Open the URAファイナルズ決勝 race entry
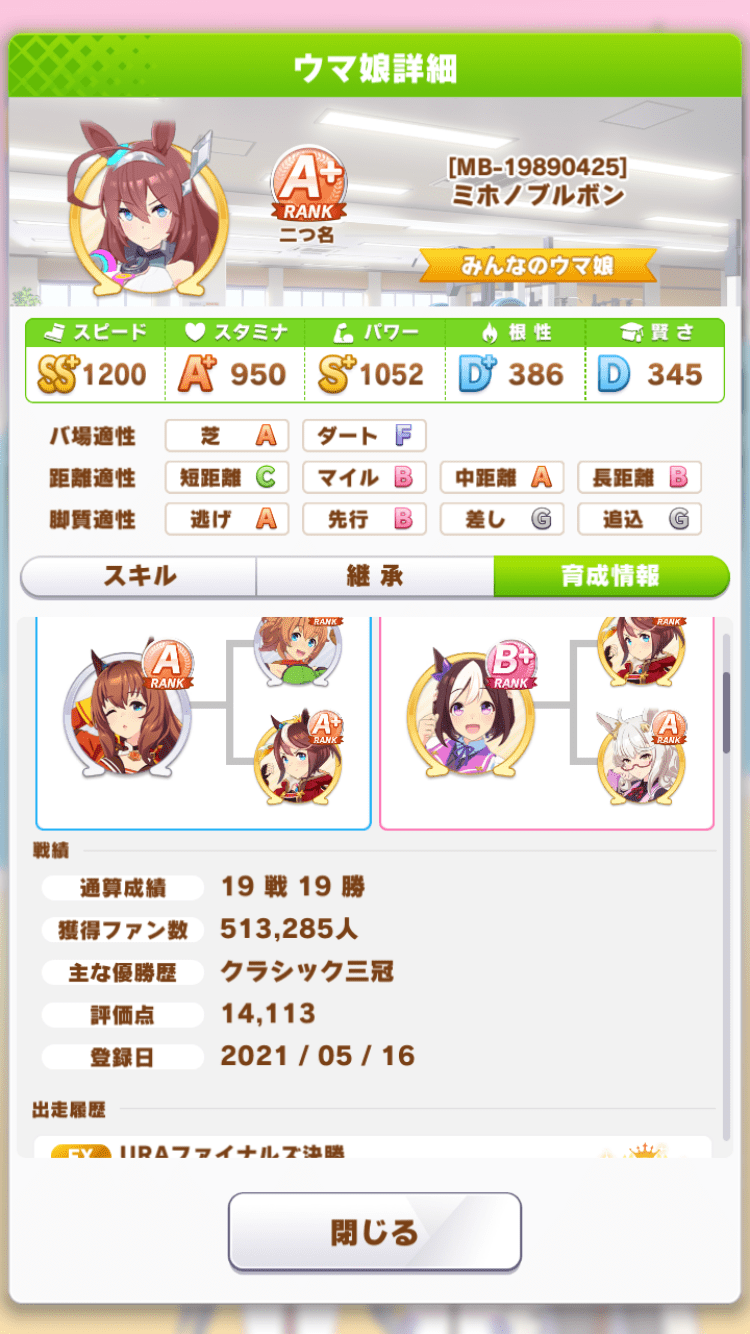The height and width of the screenshot is (1334, 750). point(373,1148)
